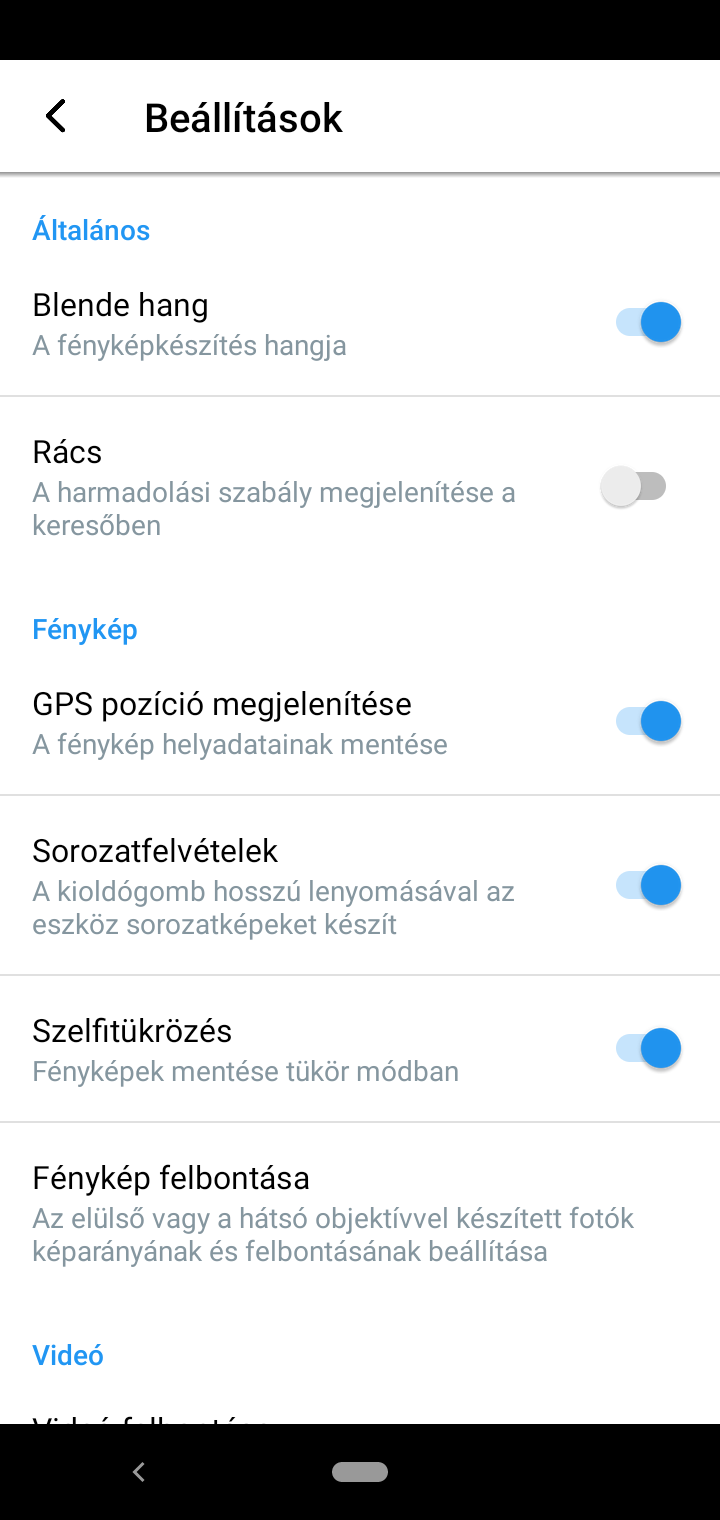The image size is (720, 1520).
Task: Tap the system back button
Action: click(x=139, y=1472)
